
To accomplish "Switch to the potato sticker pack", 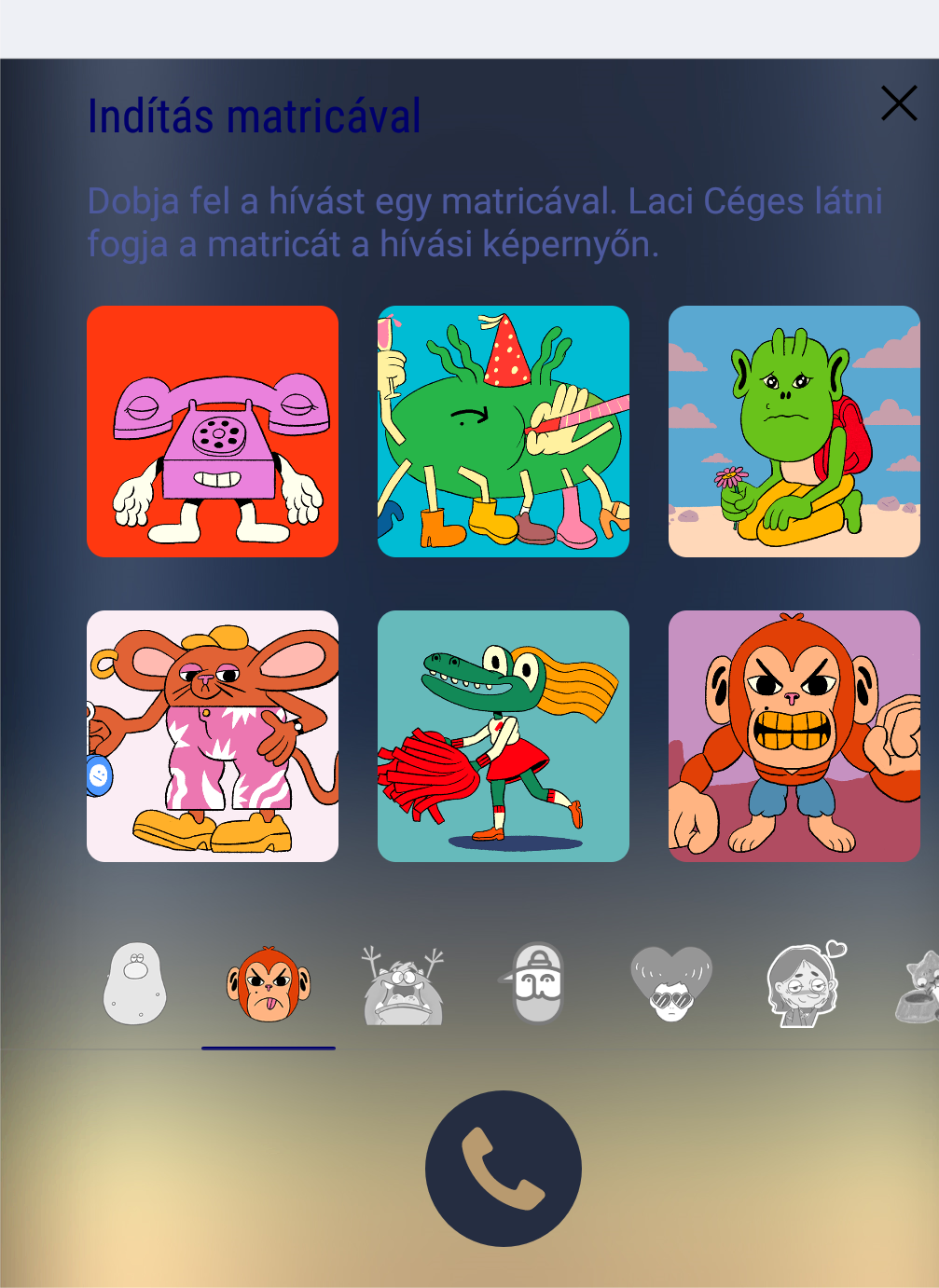I will click(x=134, y=984).
